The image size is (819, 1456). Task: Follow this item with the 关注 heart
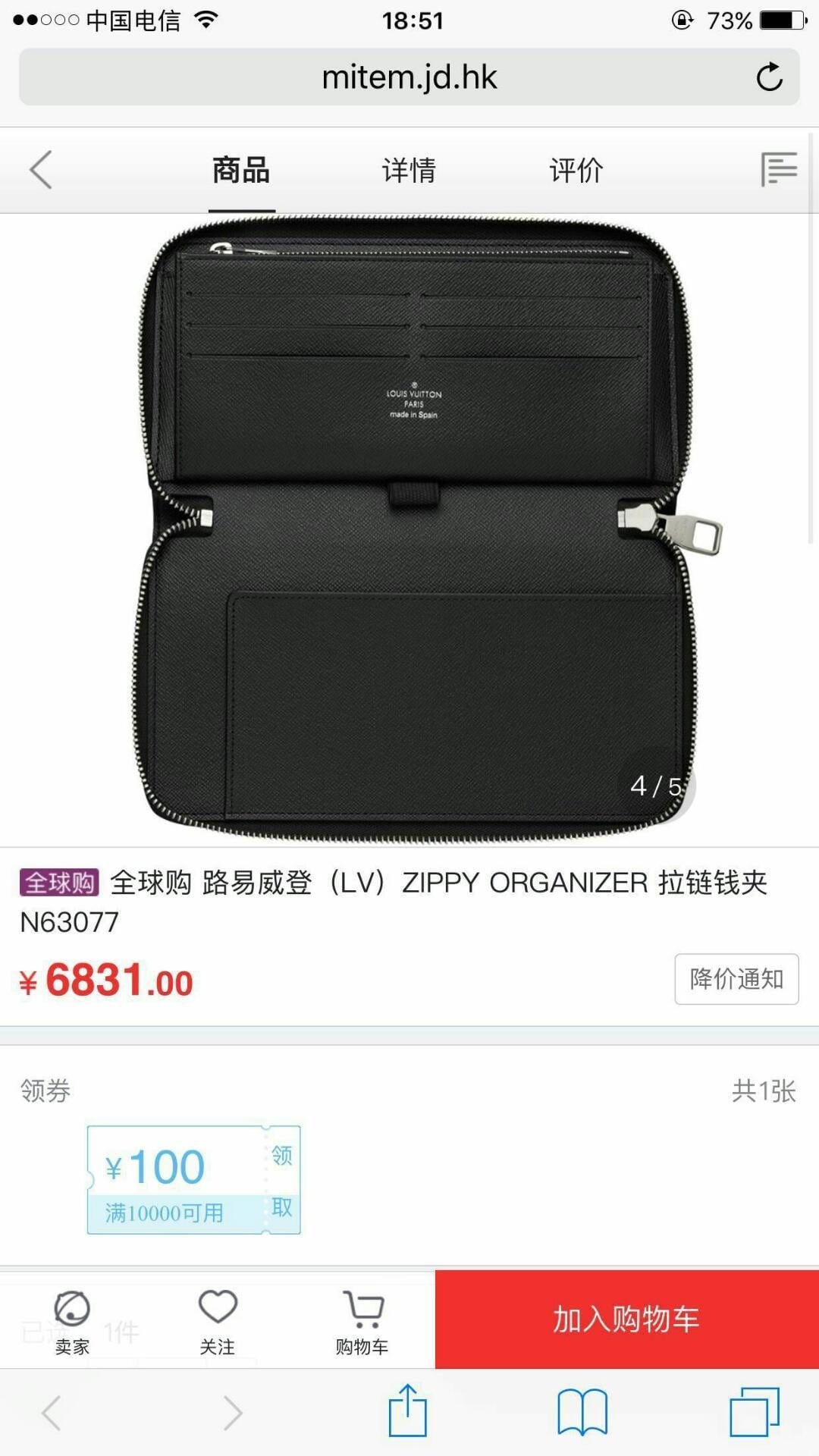(218, 1322)
